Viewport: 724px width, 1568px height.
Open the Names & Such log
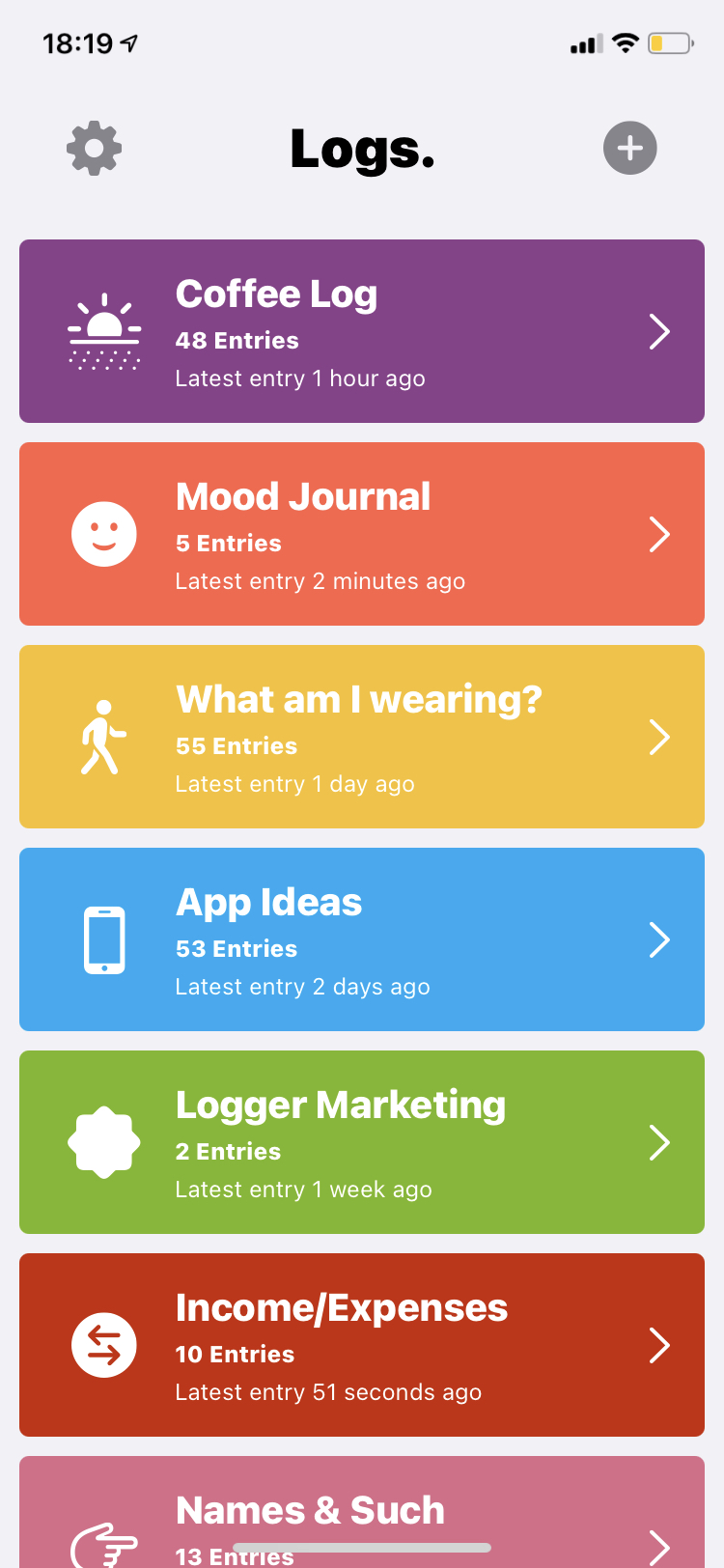coord(362,1516)
